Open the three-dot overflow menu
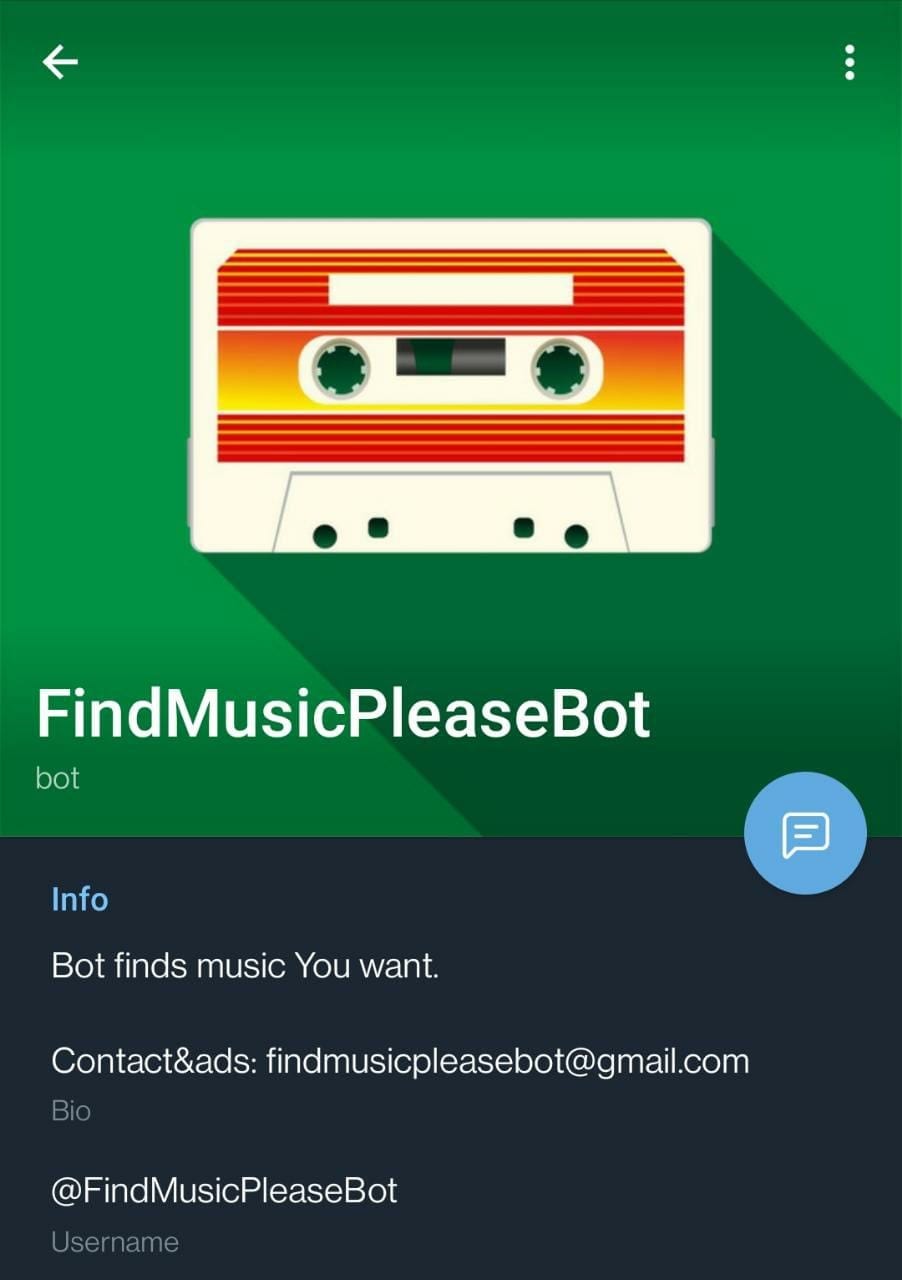The height and width of the screenshot is (1280, 902). point(849,62)
